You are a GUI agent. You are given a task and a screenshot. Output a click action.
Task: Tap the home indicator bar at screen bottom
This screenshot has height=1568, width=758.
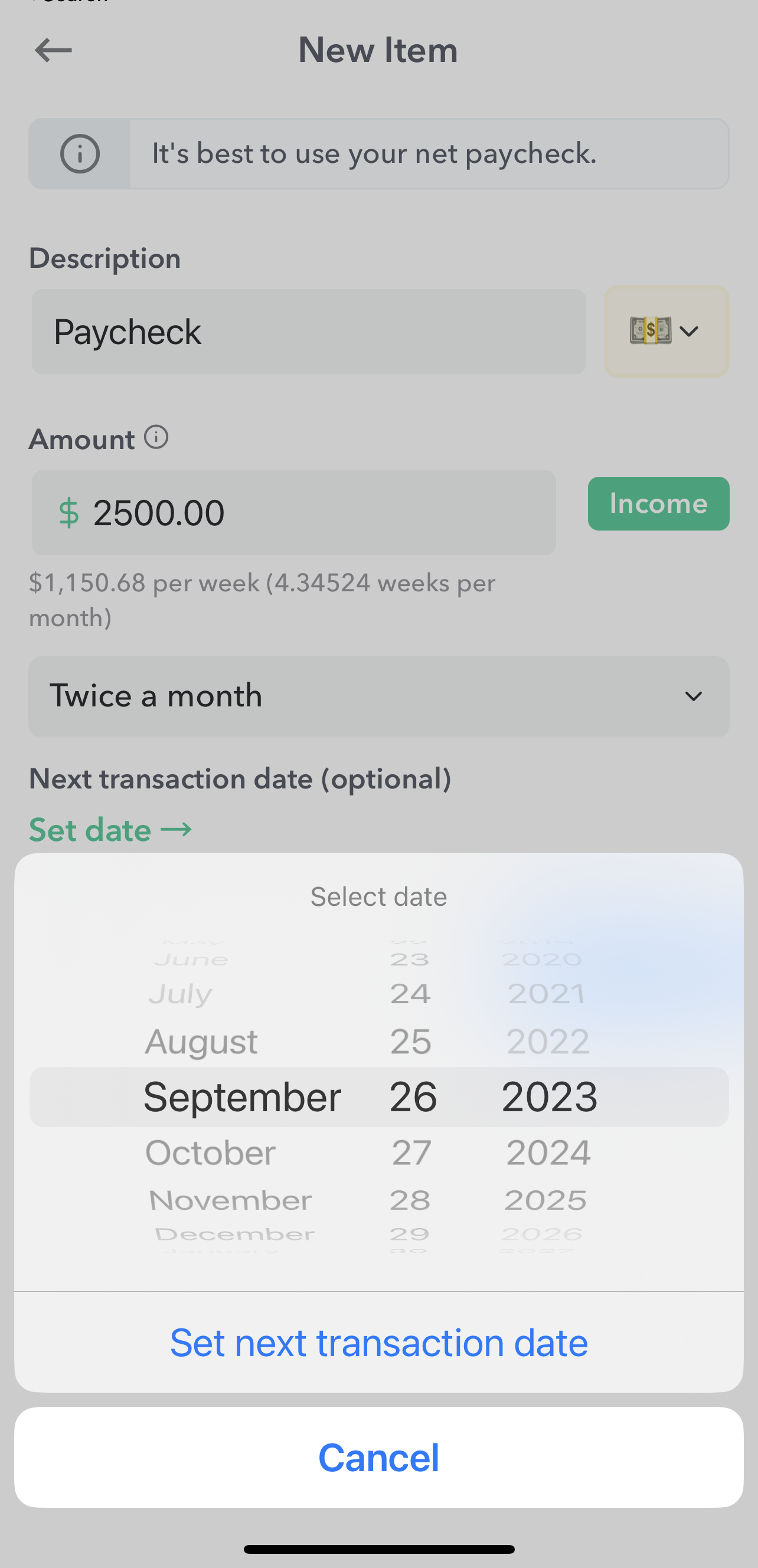tap(378, 1546)
